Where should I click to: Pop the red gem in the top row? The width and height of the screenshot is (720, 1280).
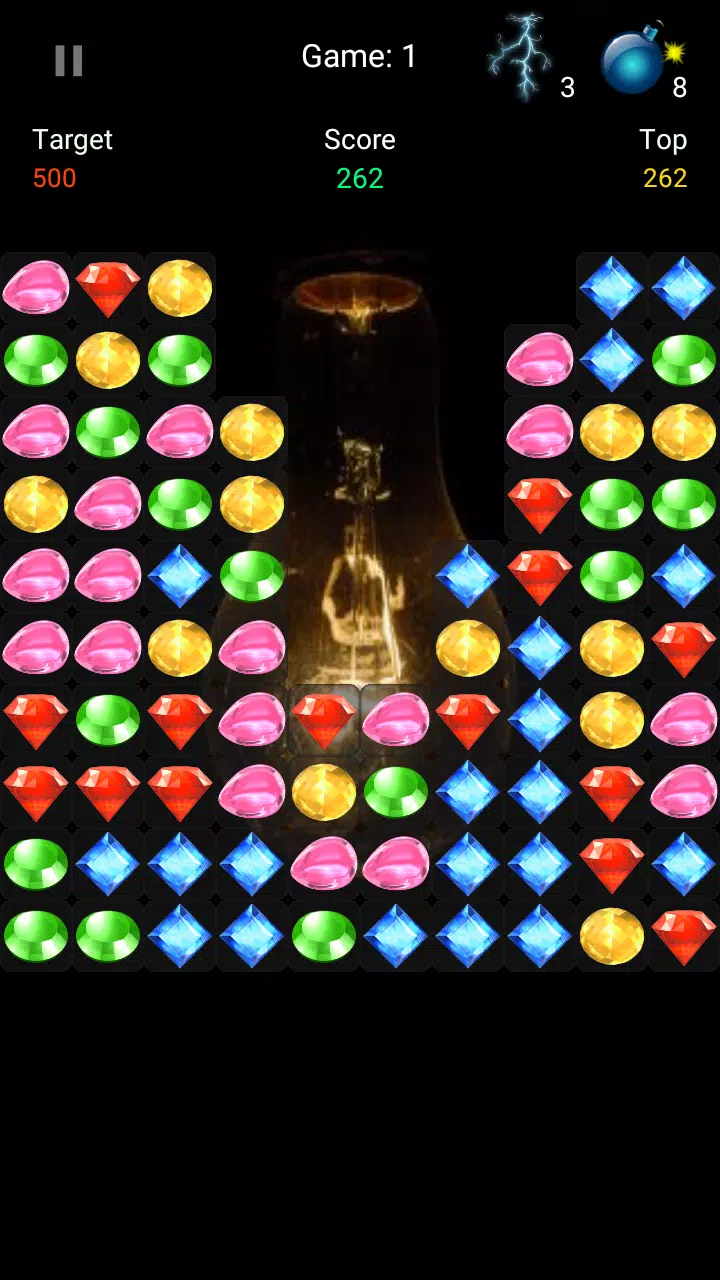108,288
